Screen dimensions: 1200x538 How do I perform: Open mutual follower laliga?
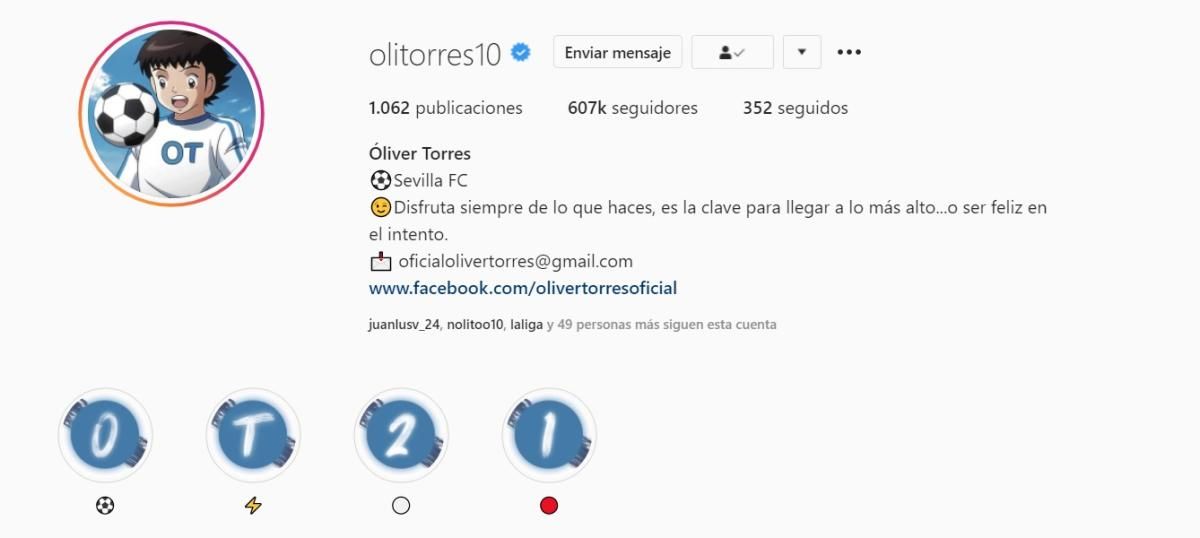pyautogui.click(x=526, y=325)
